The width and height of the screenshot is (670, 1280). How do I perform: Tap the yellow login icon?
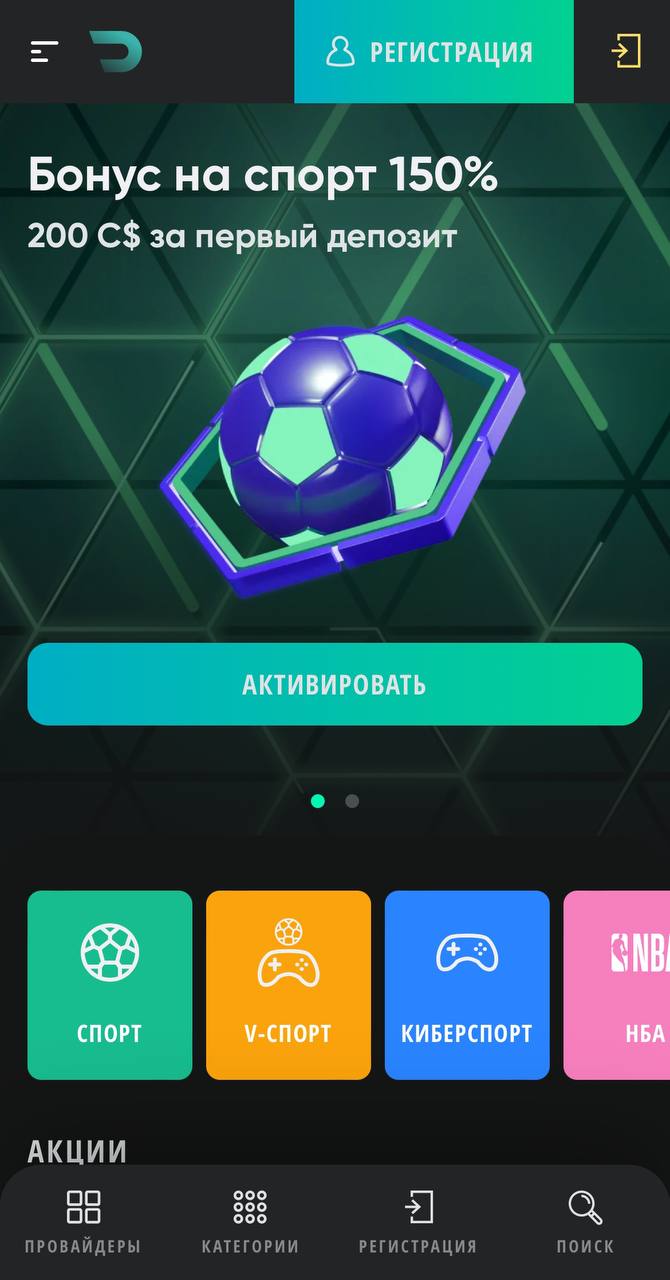pos(626,51)
